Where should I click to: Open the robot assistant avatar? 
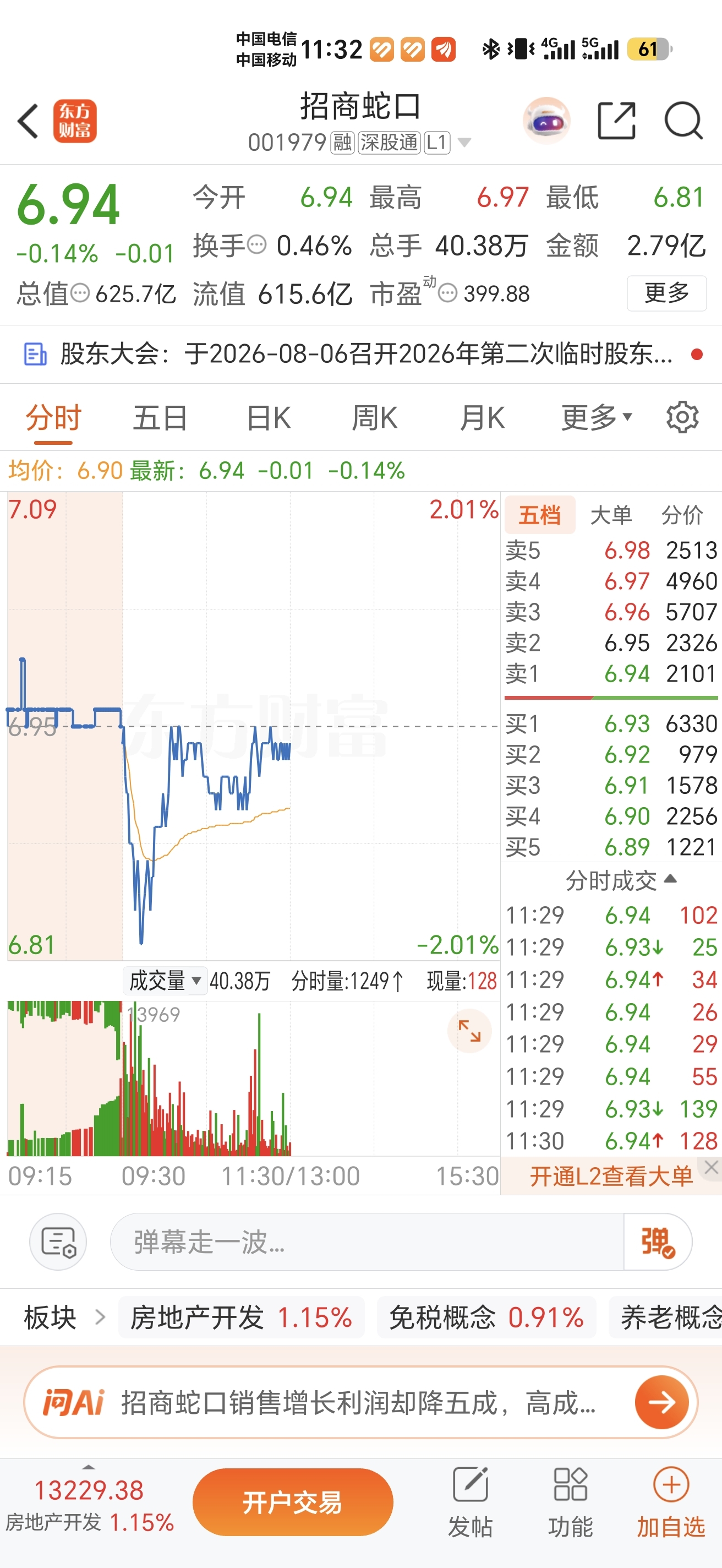pos(547,121)
